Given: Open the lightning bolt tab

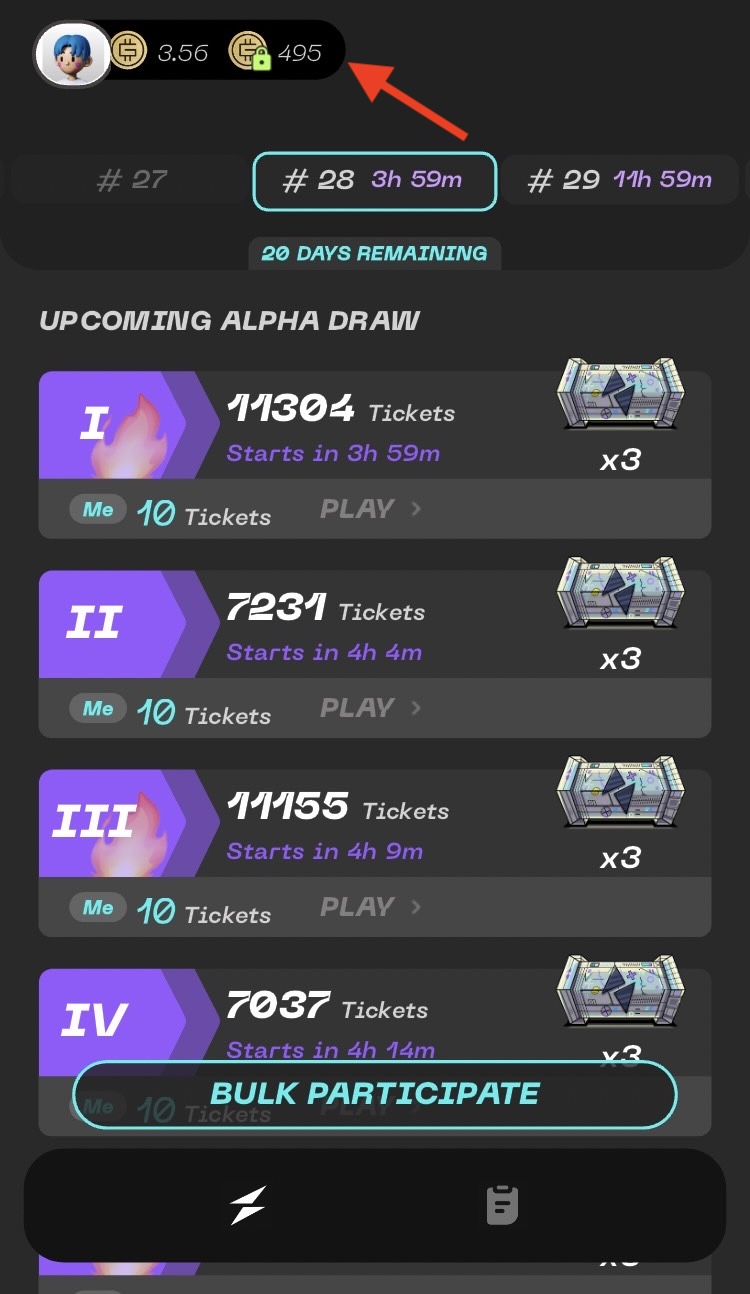Looking at the screenshot, I should pyautogui.click(x=248, y=1205).
